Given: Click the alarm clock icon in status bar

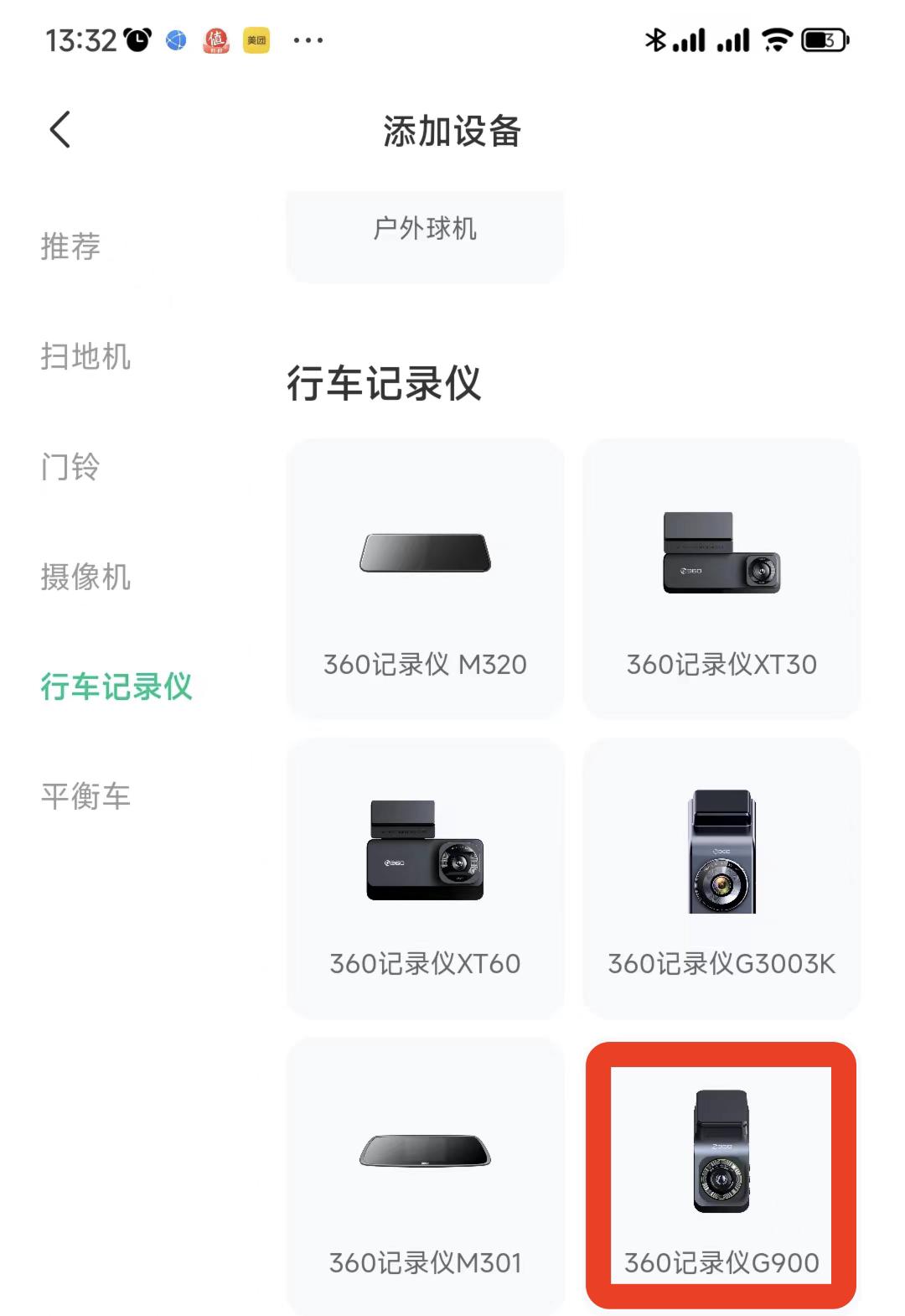Looking at the screenshot, I should [x=137, y=38].
